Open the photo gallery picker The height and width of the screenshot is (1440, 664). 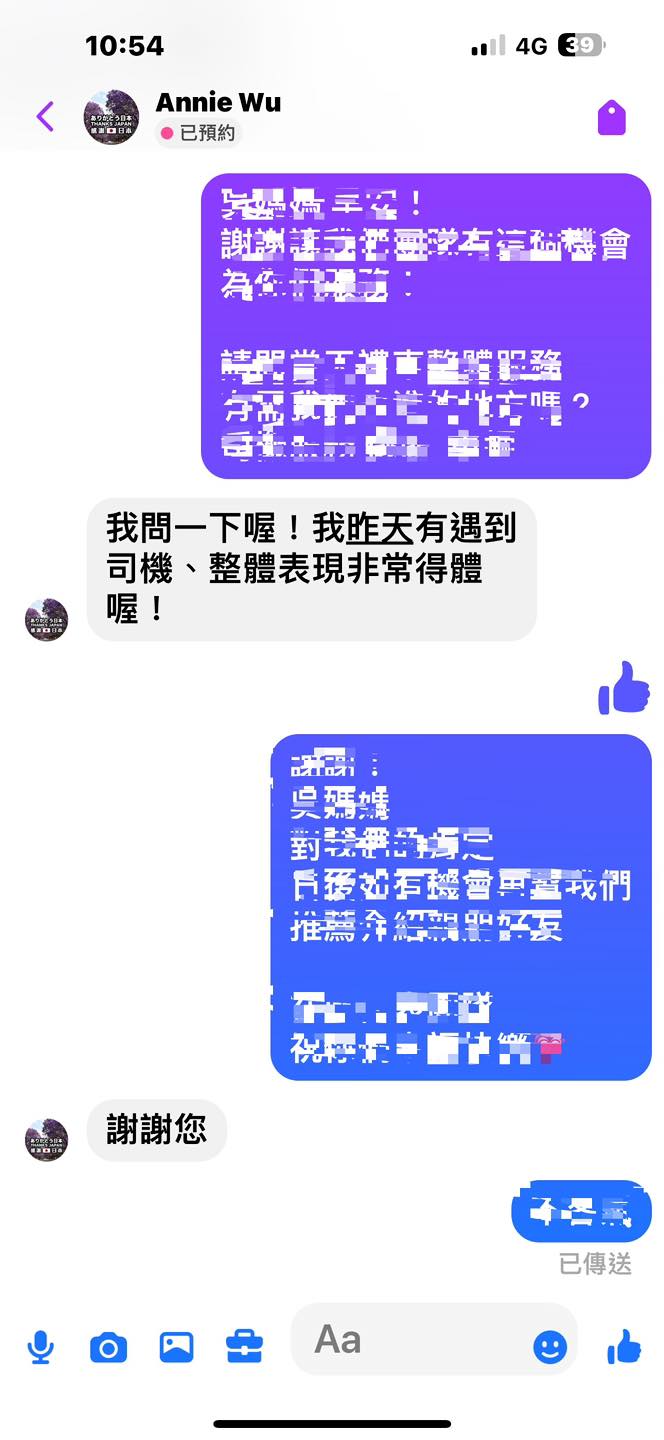click(176, 1347)
